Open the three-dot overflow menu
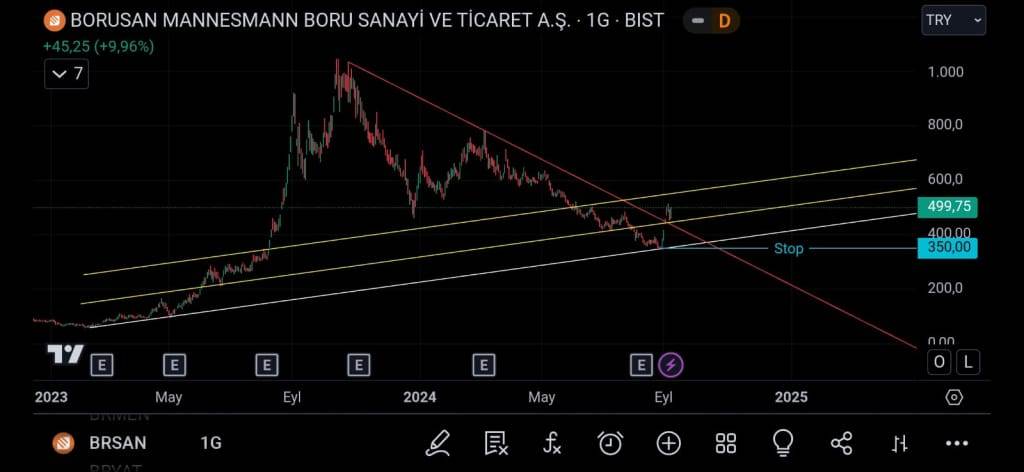This screenshot has height=472, width=1024. (x=957, y=443)
